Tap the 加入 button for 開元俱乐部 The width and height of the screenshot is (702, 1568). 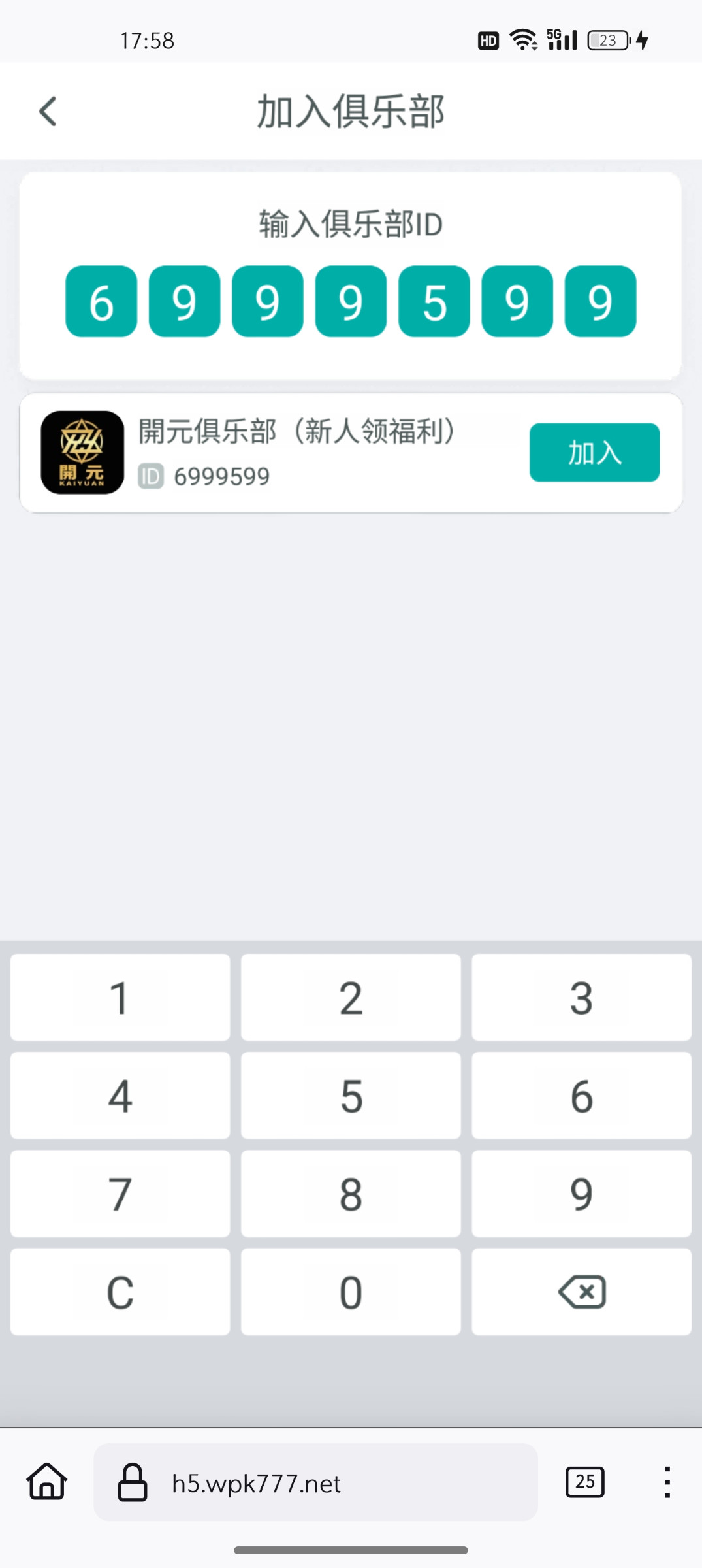594,452
